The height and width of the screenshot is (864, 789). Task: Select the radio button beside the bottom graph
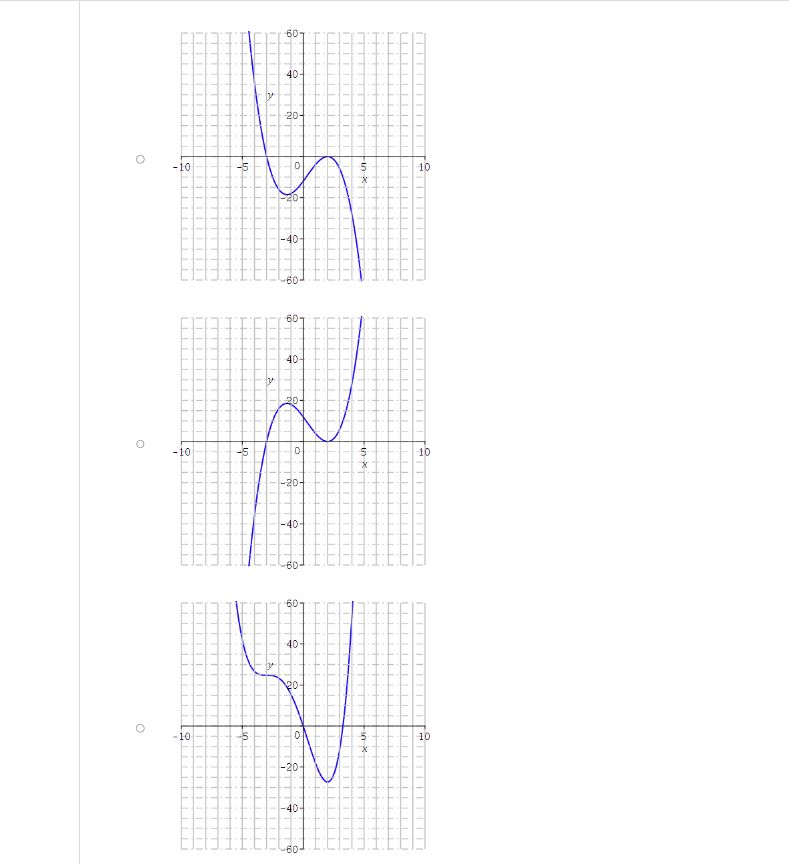[x=140, y=727]
